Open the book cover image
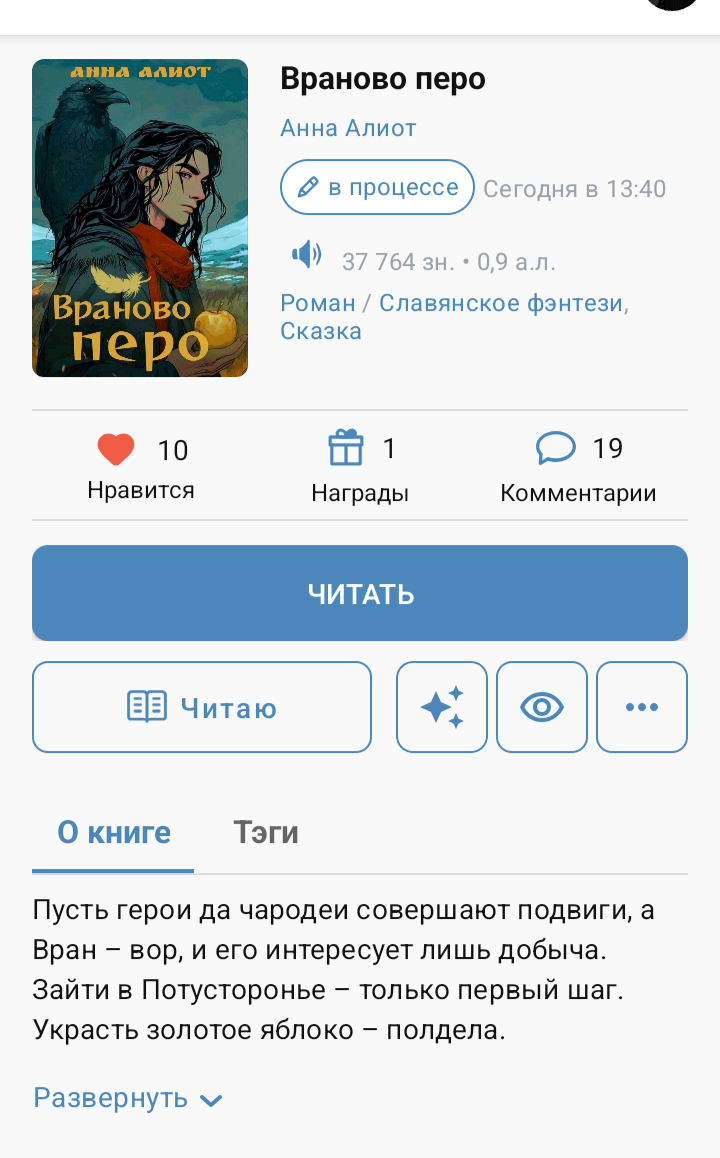This screenshot has height=1158, width=720. click(140, 218)
